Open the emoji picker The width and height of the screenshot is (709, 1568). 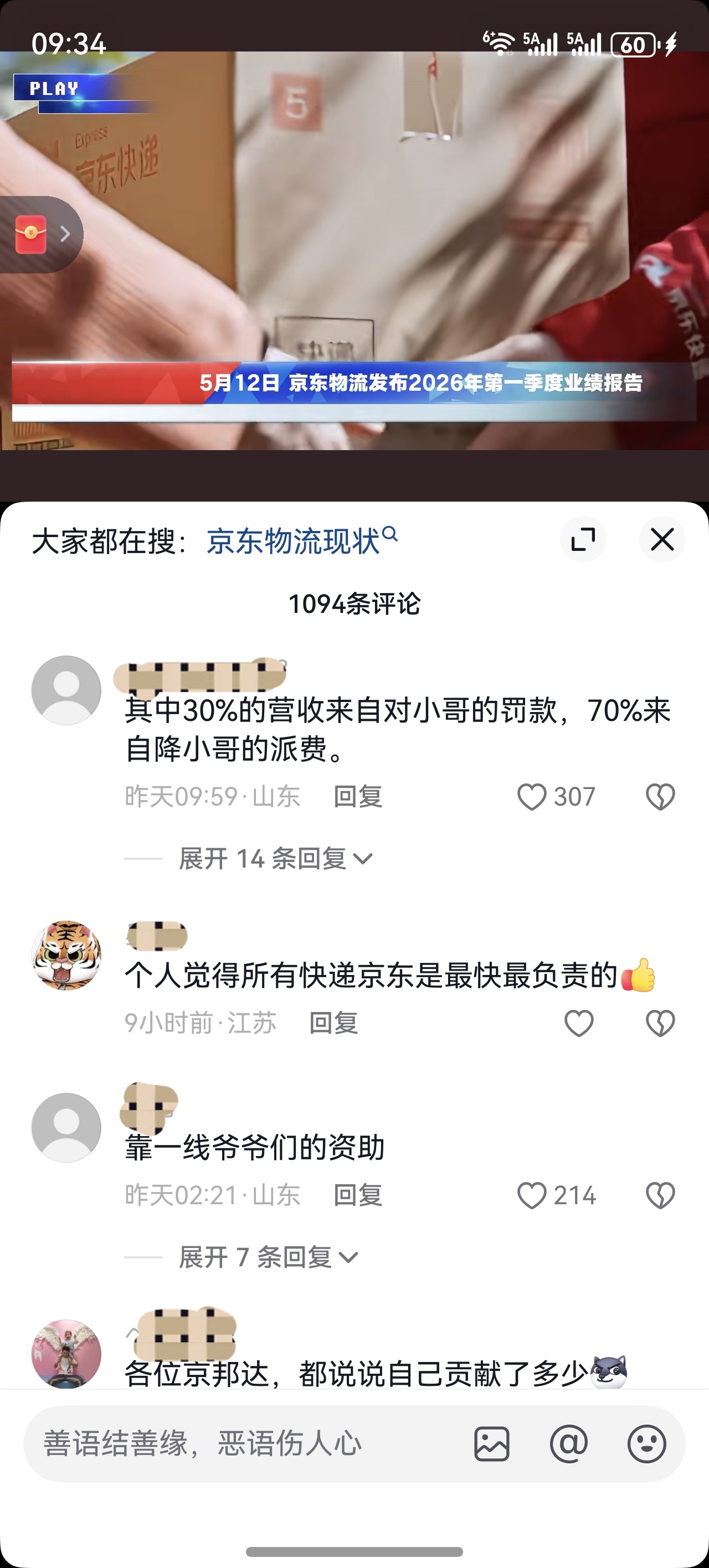pos(646,1444)
